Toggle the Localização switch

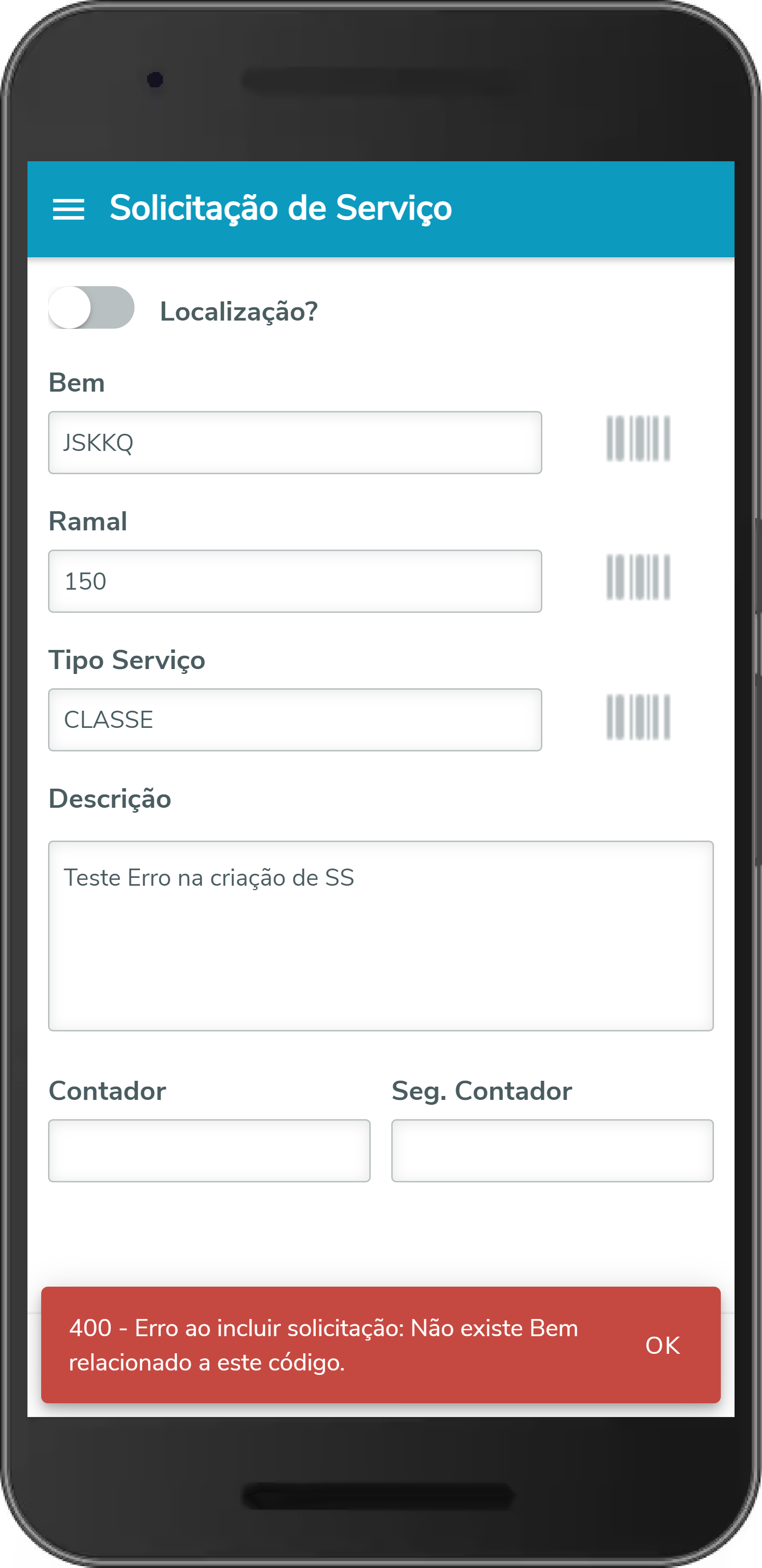91,307
